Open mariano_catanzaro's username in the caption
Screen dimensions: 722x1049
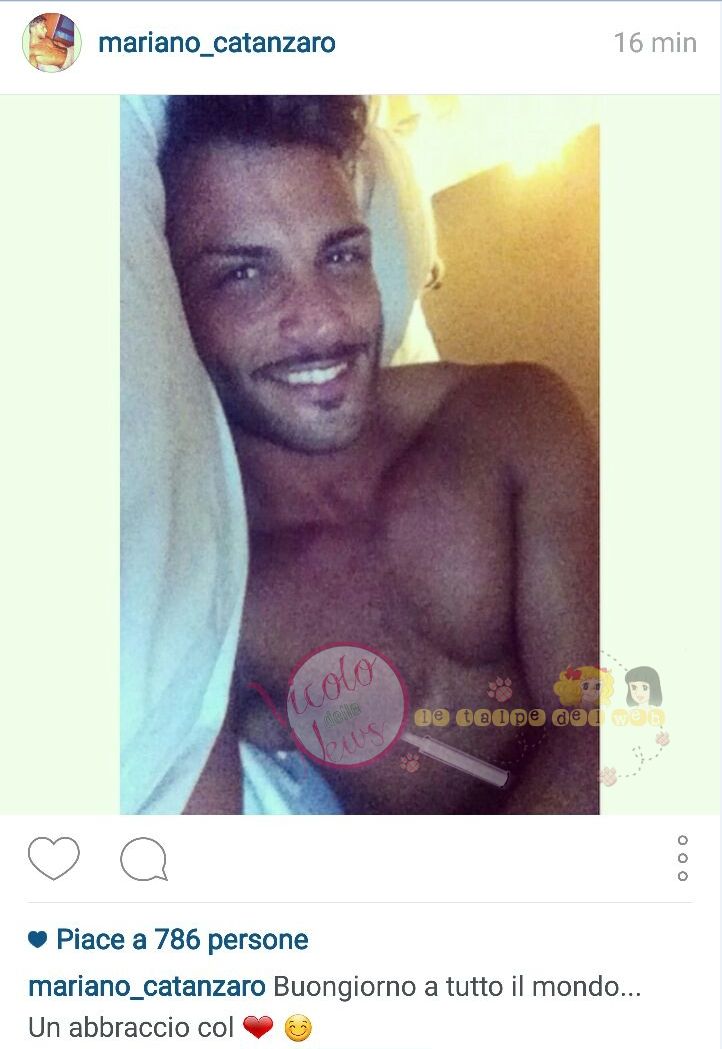click(147, 987)
